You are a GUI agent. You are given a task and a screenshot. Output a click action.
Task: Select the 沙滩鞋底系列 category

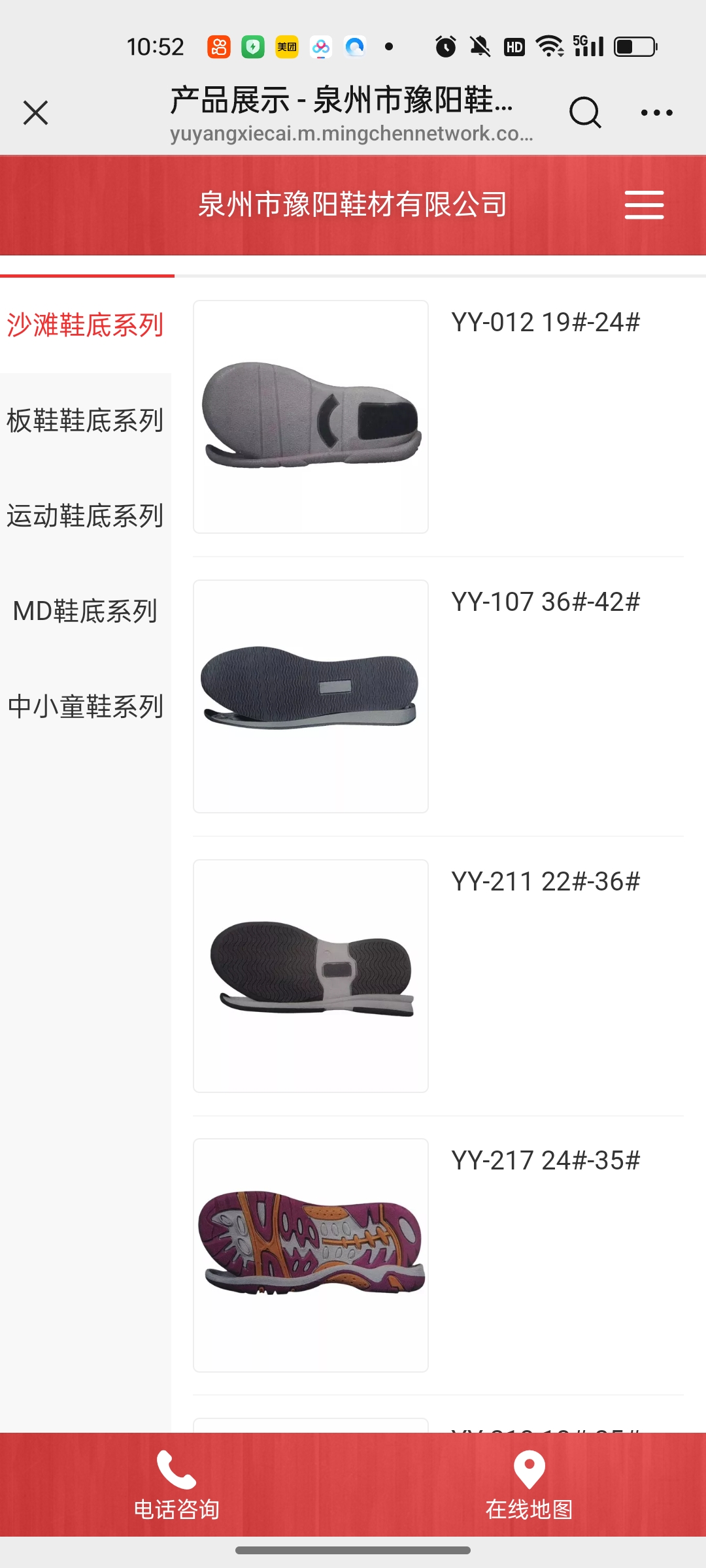(x=85, y=325)
